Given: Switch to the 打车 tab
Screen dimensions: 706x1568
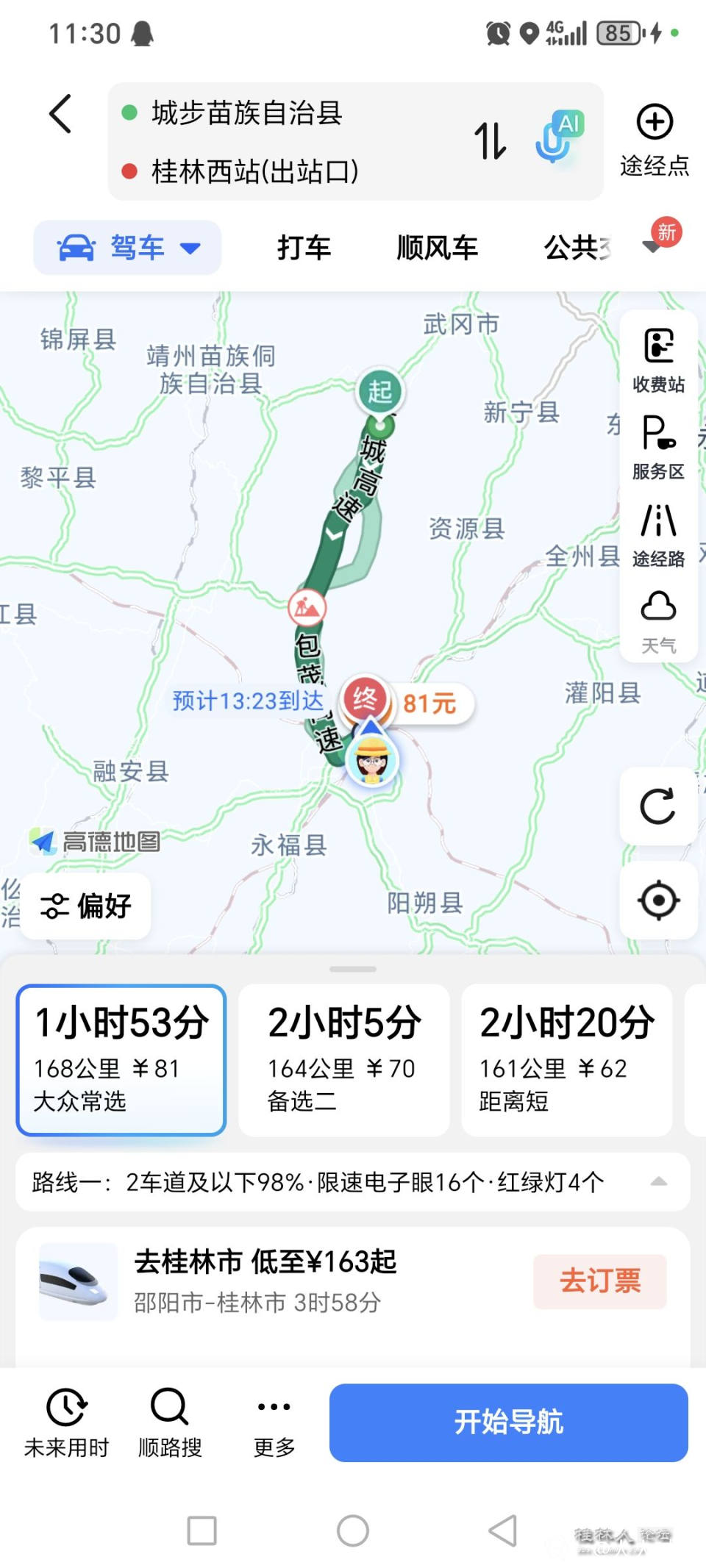Looking at the screenshot, I should coord(304,248).
